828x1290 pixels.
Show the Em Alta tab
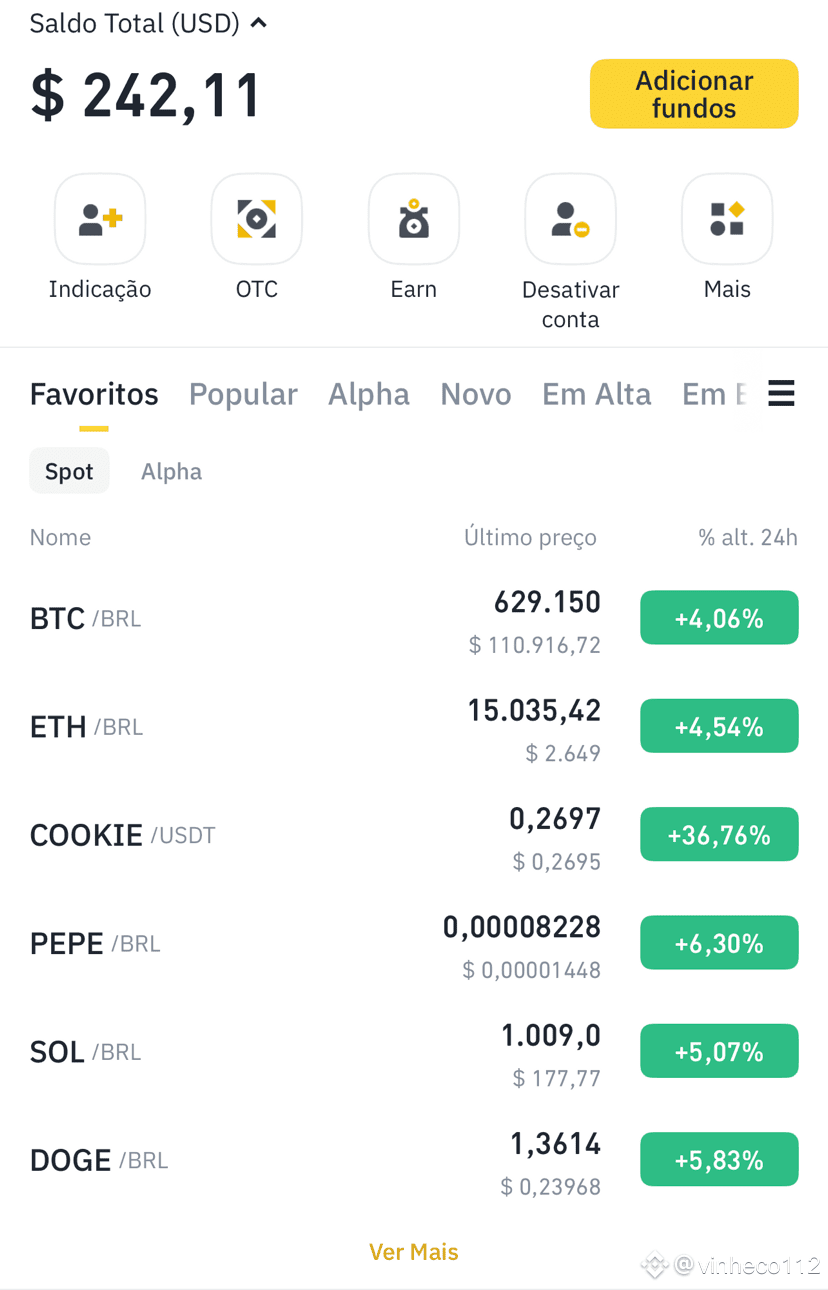tap(597, 394)
